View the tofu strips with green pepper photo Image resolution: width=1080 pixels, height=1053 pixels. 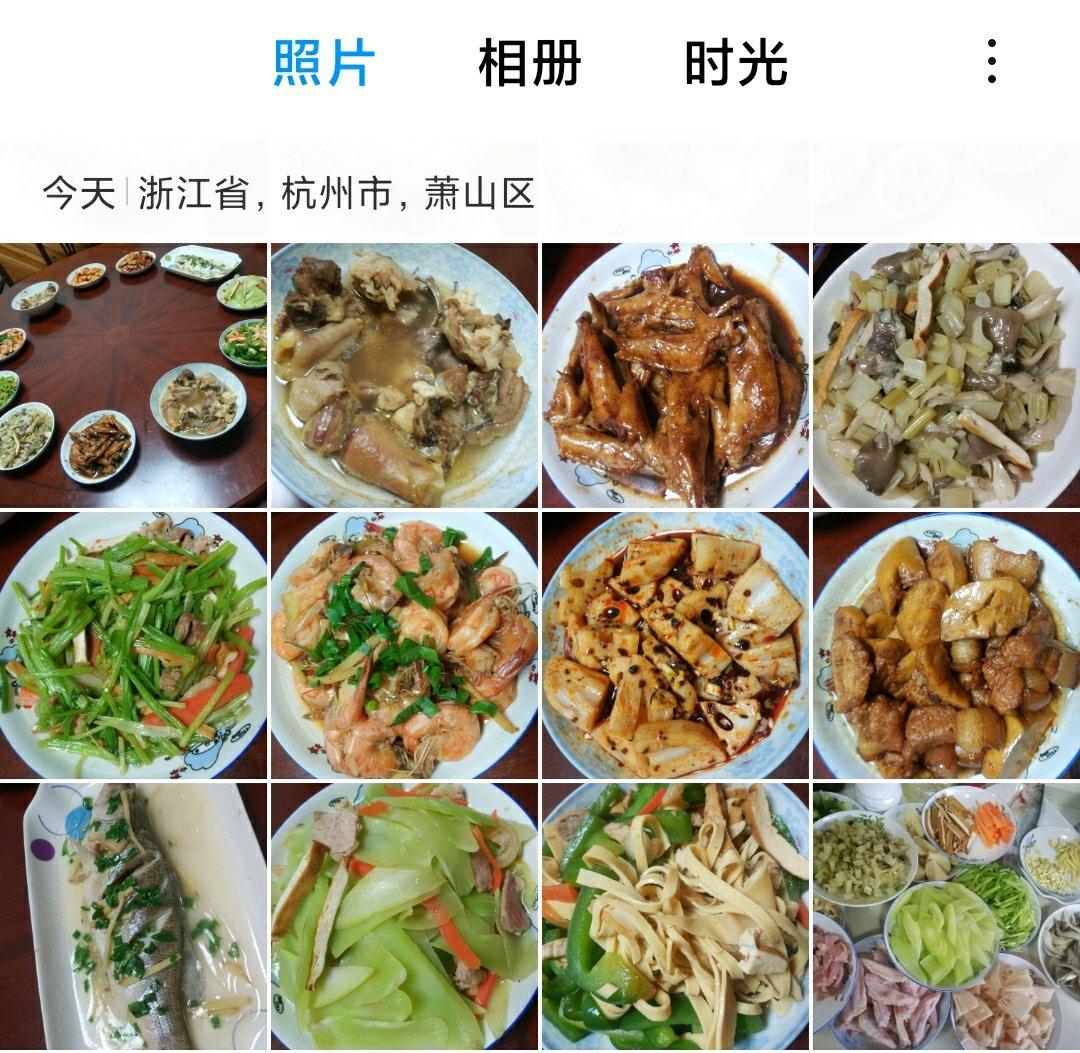tap(675, 915)
